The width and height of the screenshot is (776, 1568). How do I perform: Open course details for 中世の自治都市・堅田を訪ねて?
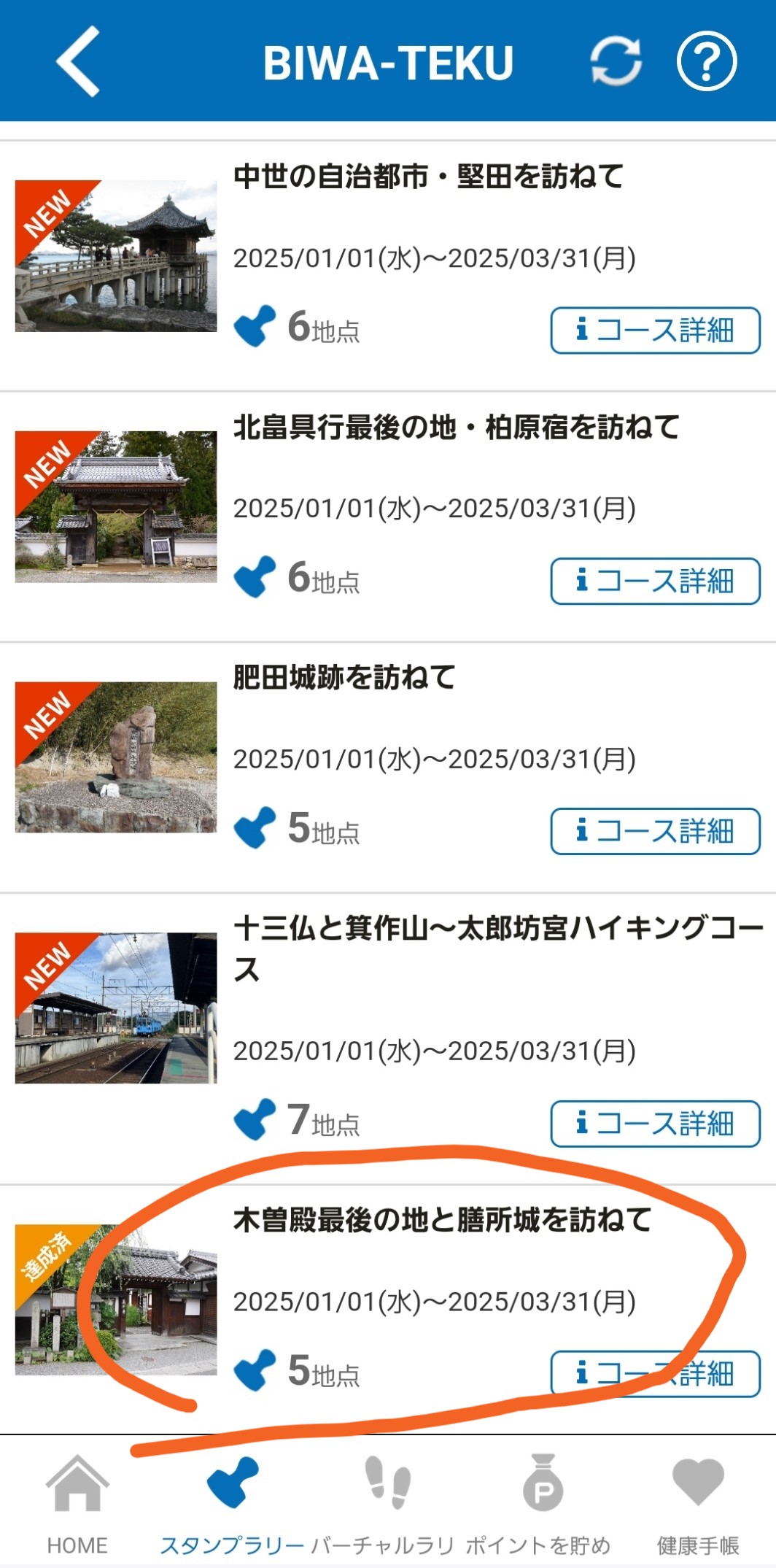(655, 331)
